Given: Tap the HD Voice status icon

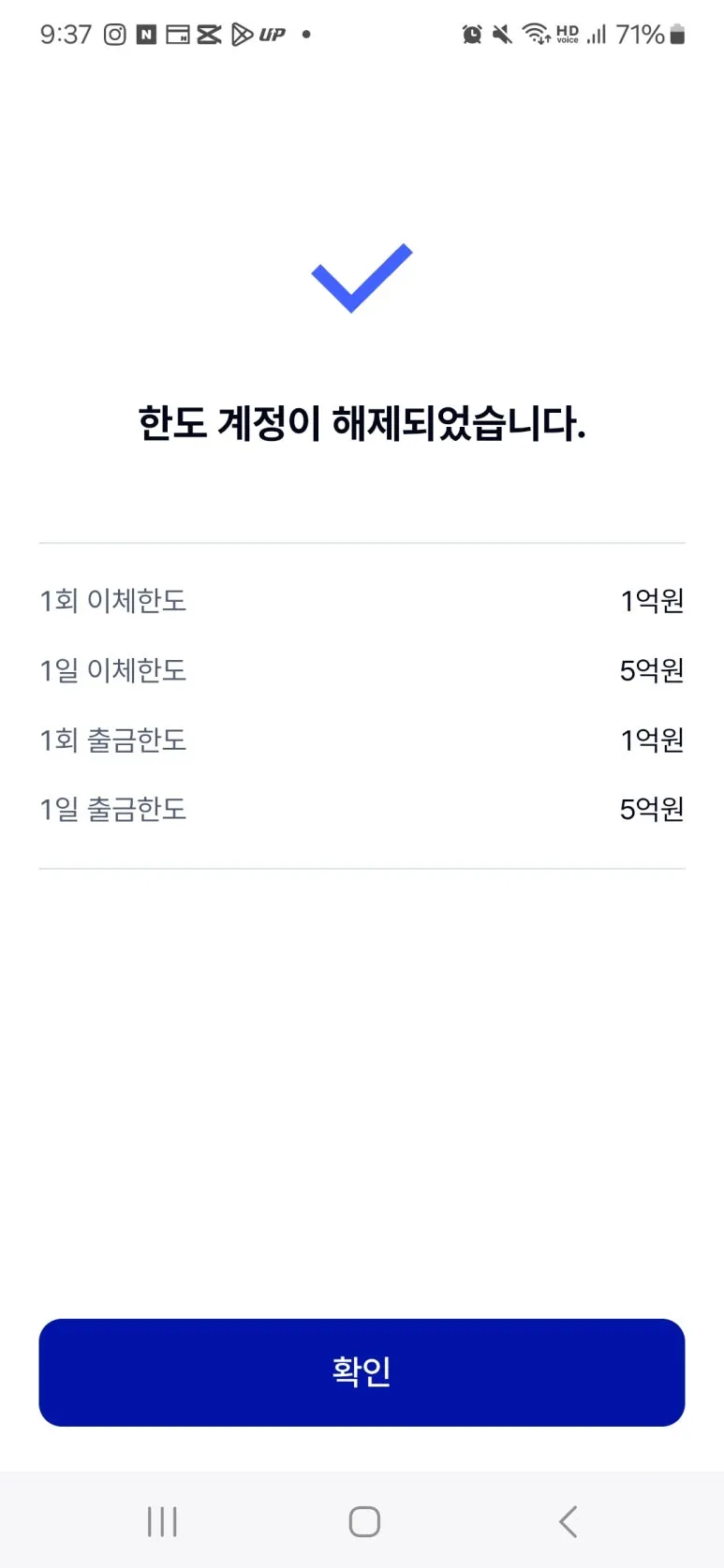Looking at the screenshot, I should (x=565, y=35).
